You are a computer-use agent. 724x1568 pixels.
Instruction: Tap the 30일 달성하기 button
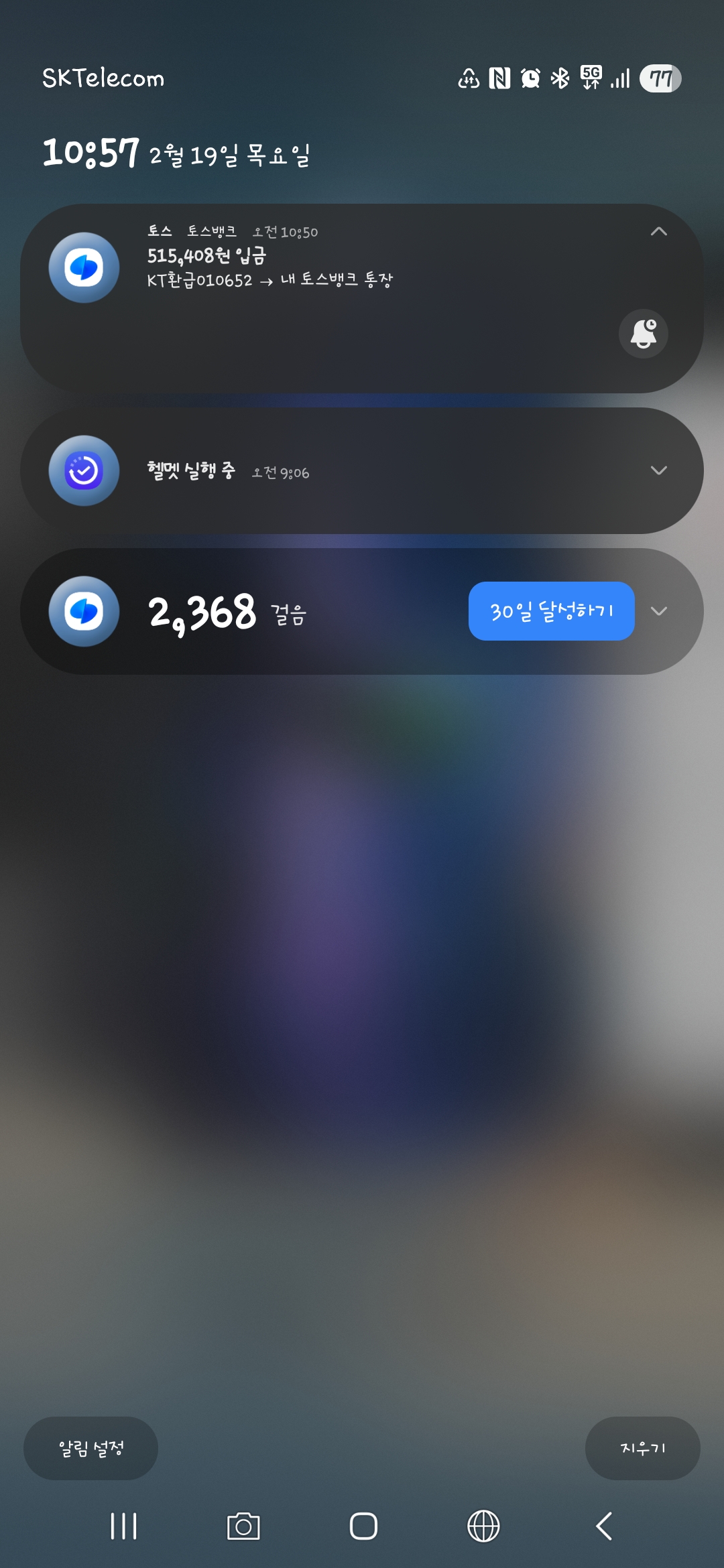click(551, 611)
